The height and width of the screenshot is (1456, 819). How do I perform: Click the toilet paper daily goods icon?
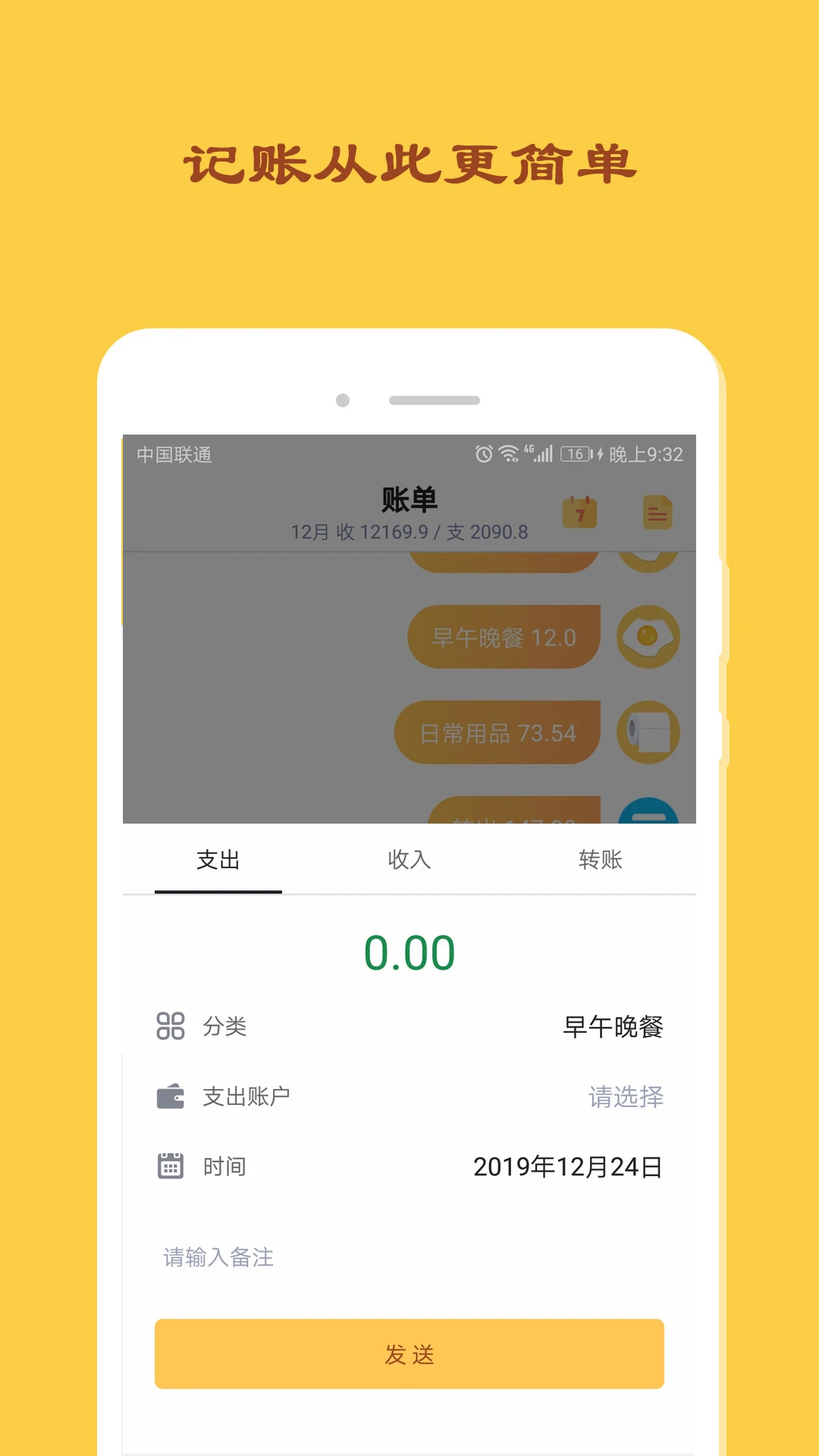coord(648,732)
